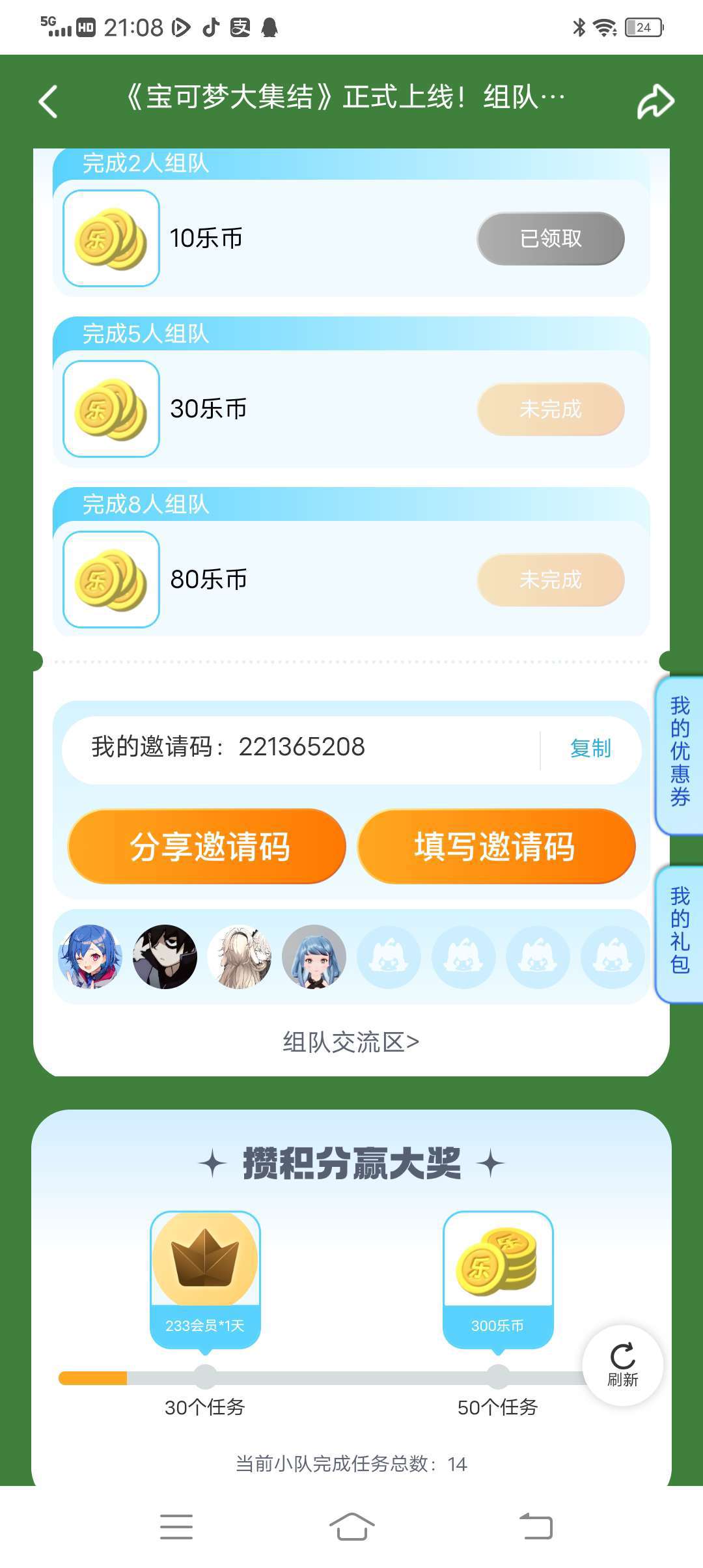Tap 未完成 button for 80乐币 reward
Image resolution: width=703 pixels, height=1568 pixels.
pos(551,580)
